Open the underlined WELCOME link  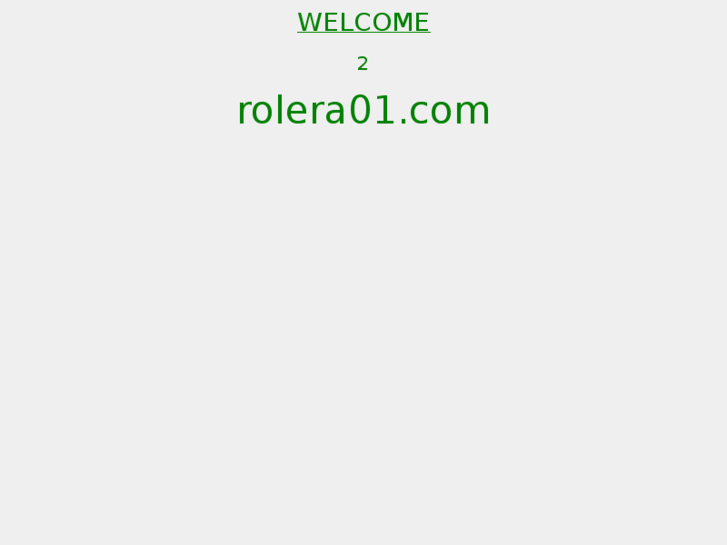pos(363,22)
